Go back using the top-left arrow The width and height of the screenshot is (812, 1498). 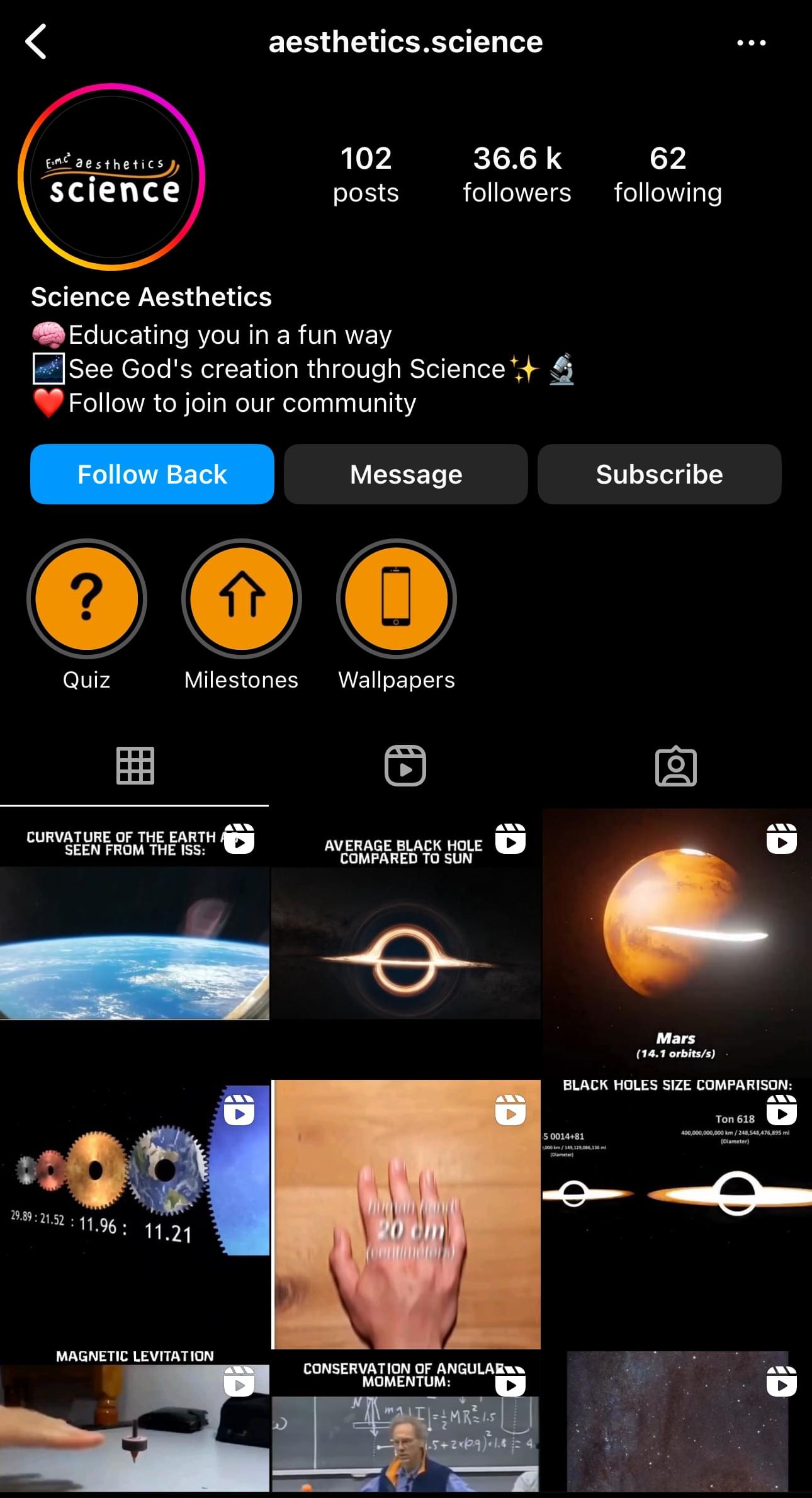click(x=36, y=42)
